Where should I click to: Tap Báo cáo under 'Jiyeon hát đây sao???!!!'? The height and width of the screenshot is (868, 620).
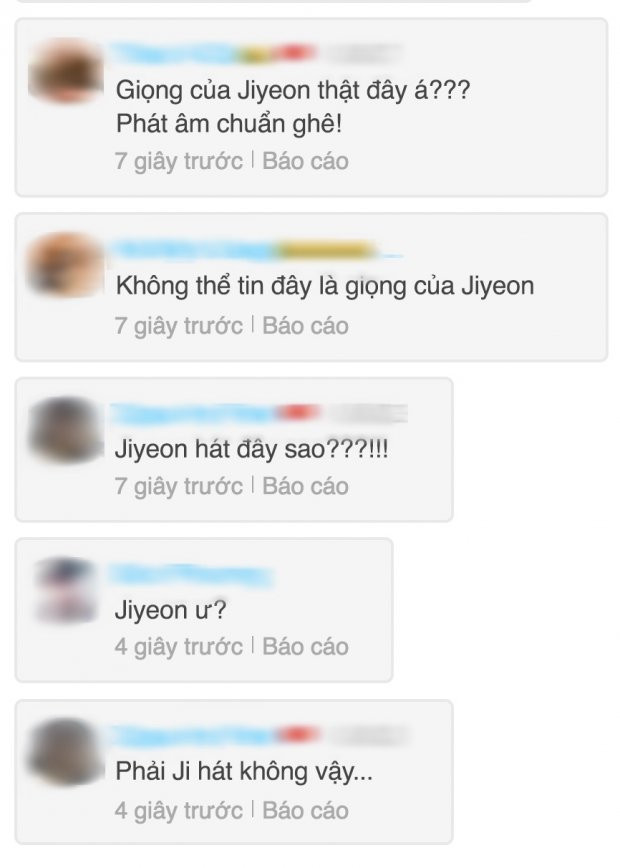305,486
